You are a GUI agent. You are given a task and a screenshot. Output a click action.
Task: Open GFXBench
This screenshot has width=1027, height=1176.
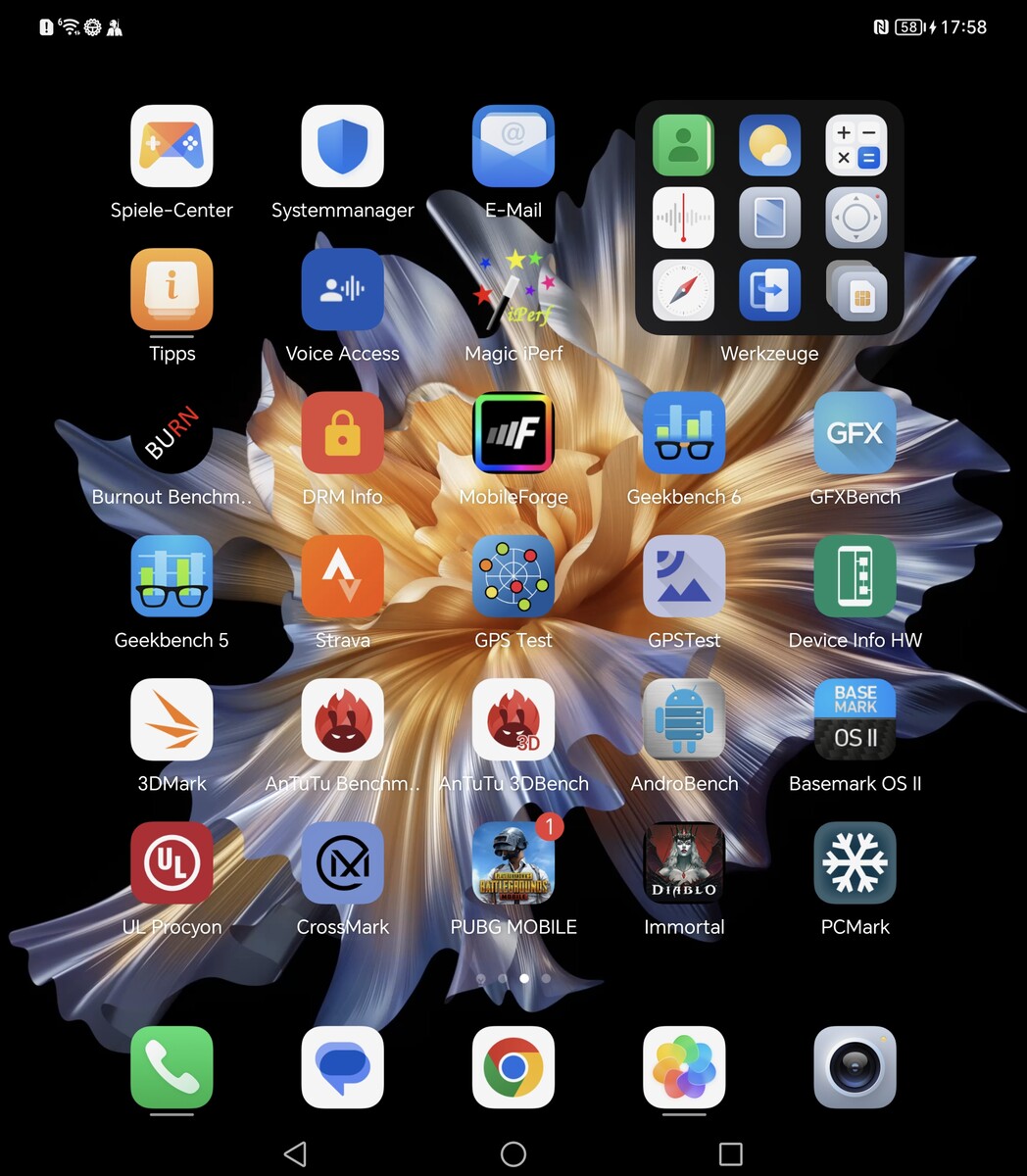855,433
